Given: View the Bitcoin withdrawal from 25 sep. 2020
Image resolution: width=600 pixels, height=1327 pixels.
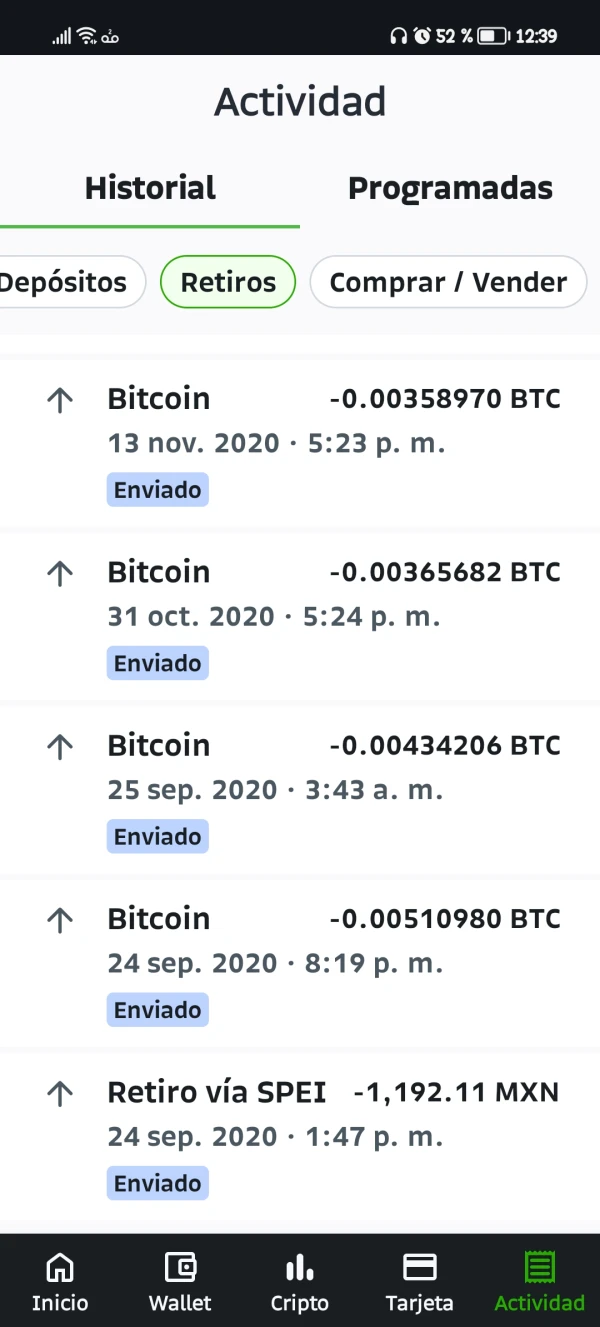Looking at the screenshot, I should [300, 789].
